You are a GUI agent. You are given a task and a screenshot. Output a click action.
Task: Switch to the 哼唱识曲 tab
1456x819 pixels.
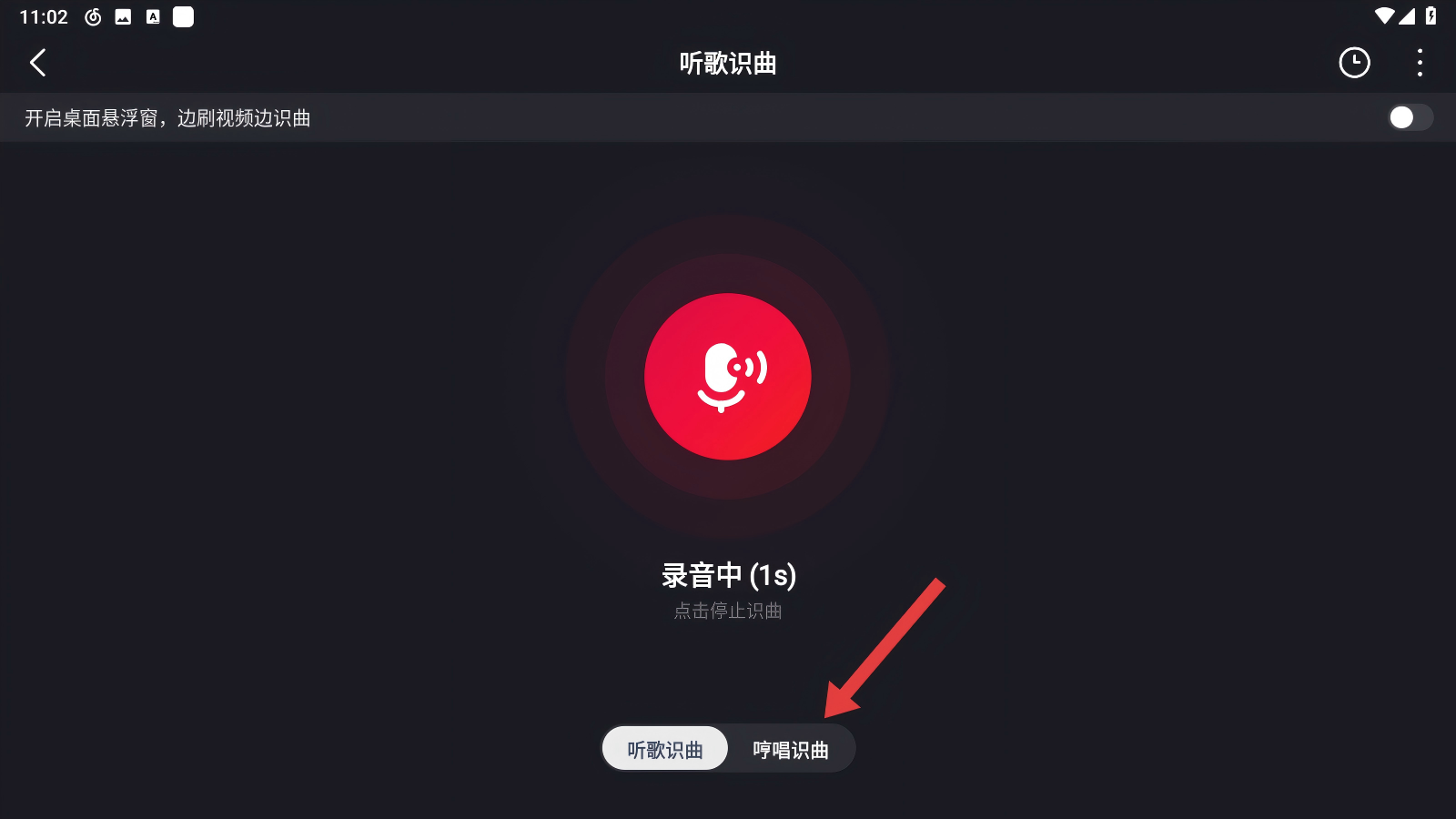click(x=791, y=749)
